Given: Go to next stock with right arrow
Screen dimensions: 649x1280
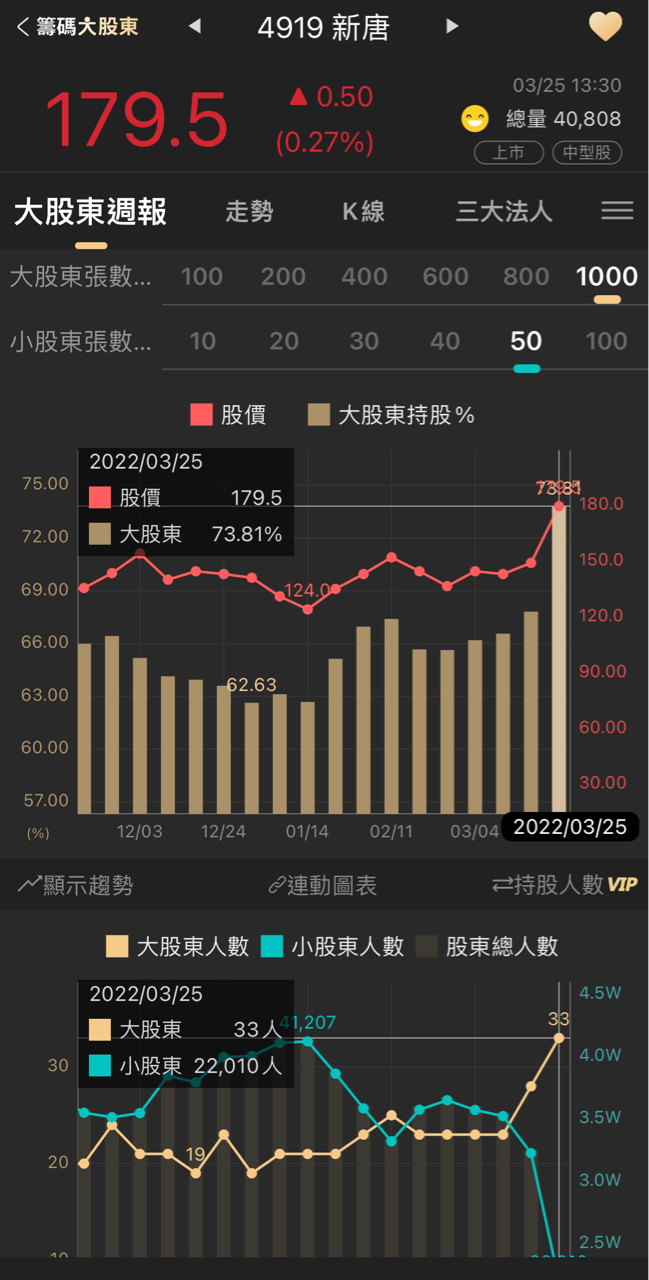Looking at the screenshot, I should [452, 26].
